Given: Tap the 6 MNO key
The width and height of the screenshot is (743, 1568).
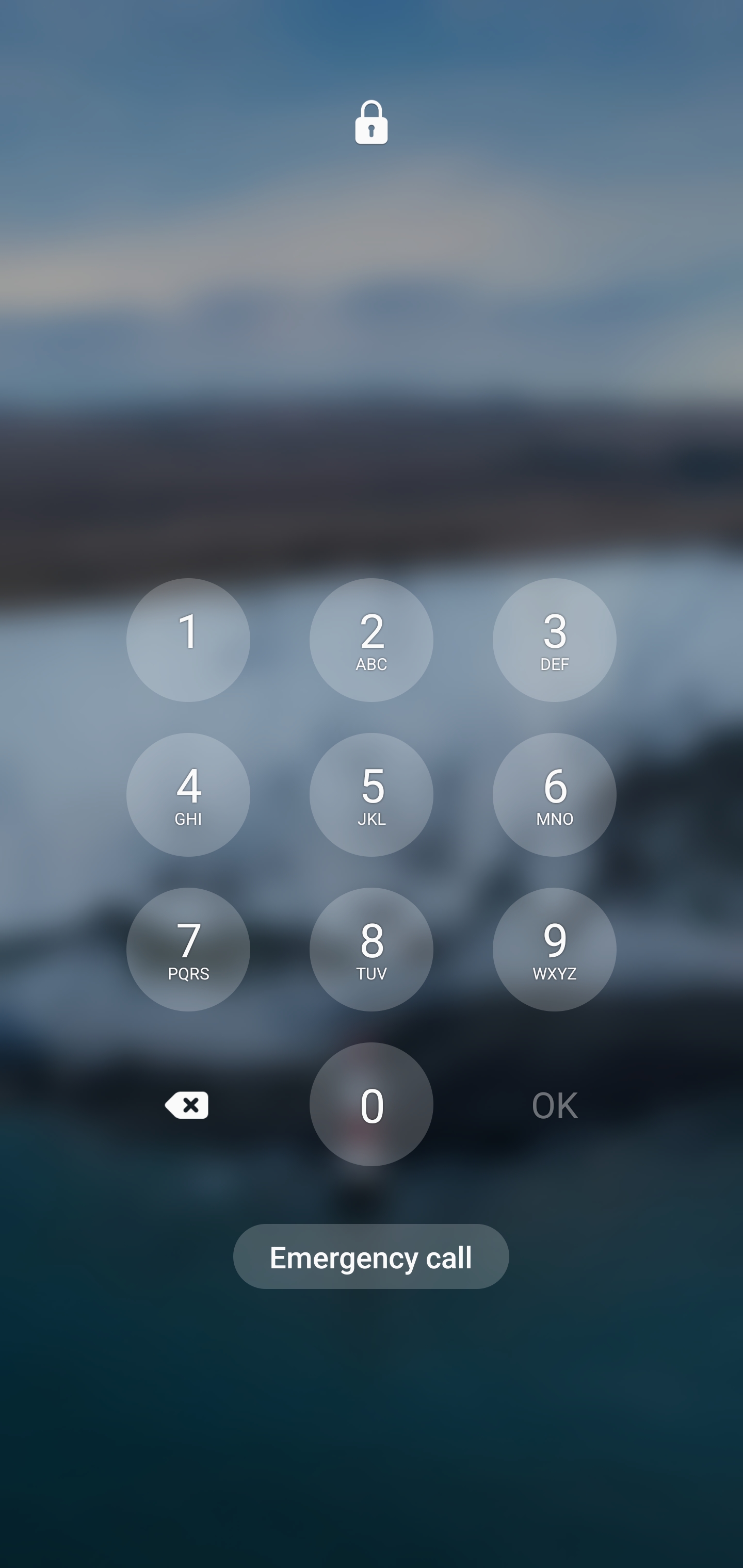Looking at the screenshot, I should click(x=554, y=794).
